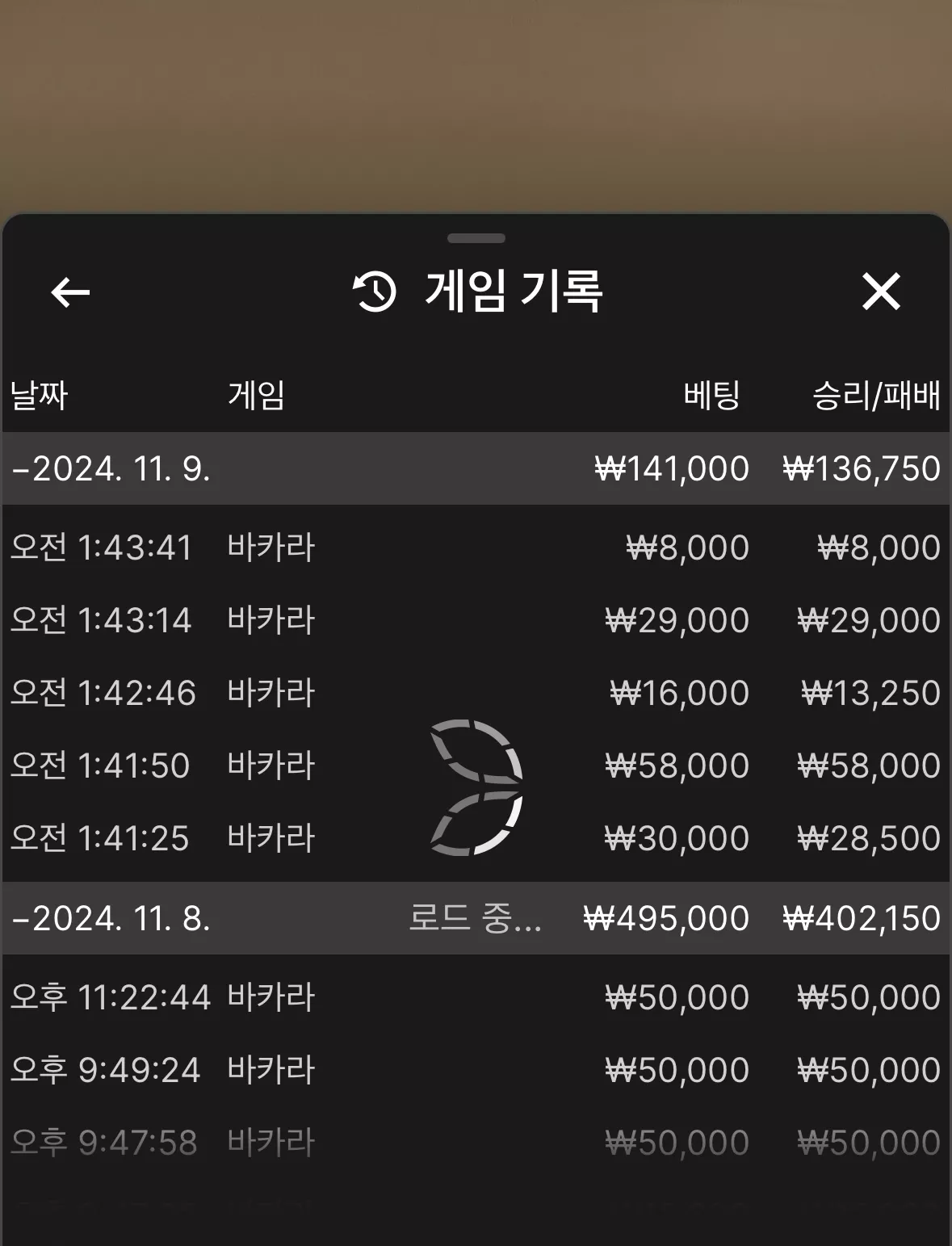Open the 오후 9:49:24 바카라 record
Viewport: 952px width, 1246px height.
(x=476, y=1070)
